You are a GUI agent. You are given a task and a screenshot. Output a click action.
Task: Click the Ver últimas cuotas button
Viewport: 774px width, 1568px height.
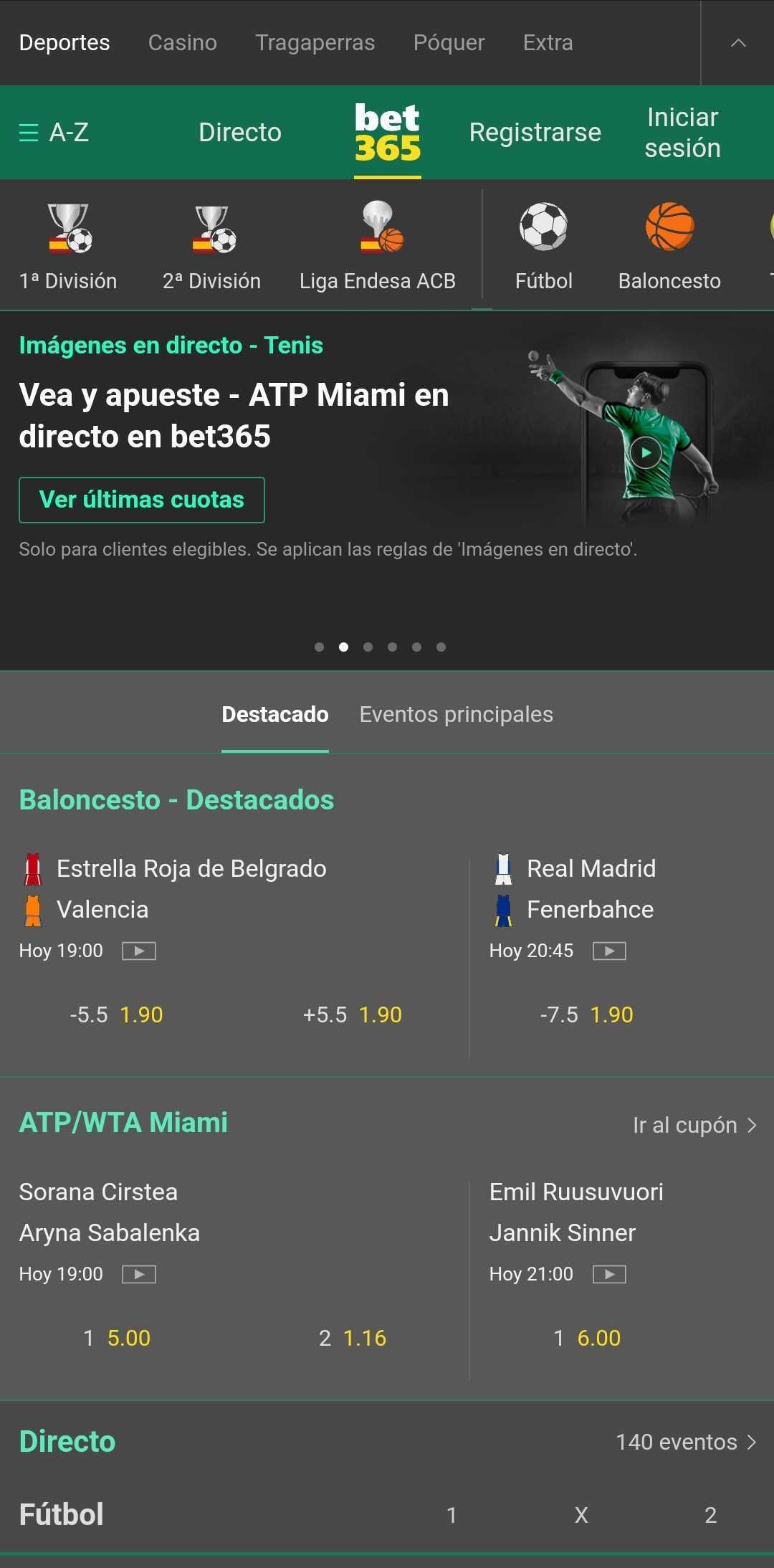(x=141, y=500)
